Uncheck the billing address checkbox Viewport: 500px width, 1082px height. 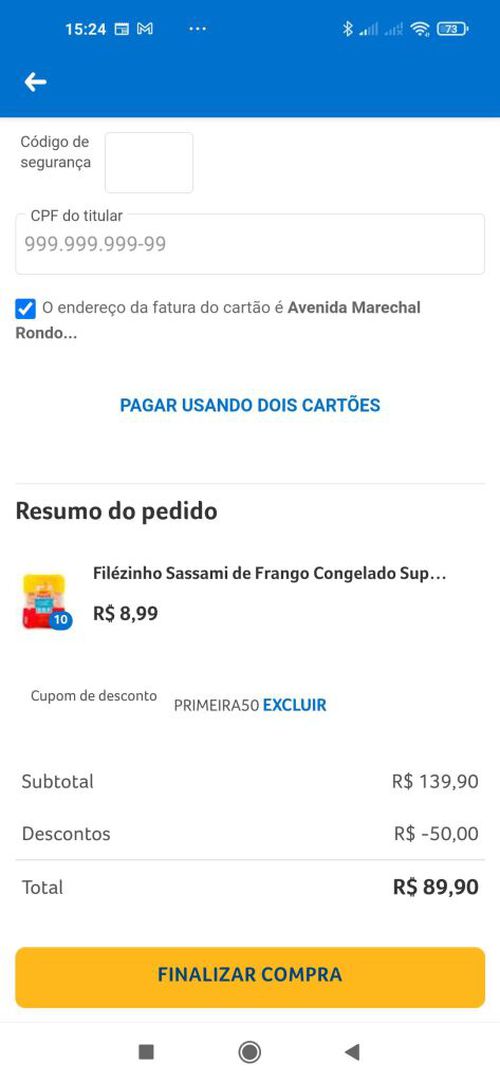tap(26, 308)
